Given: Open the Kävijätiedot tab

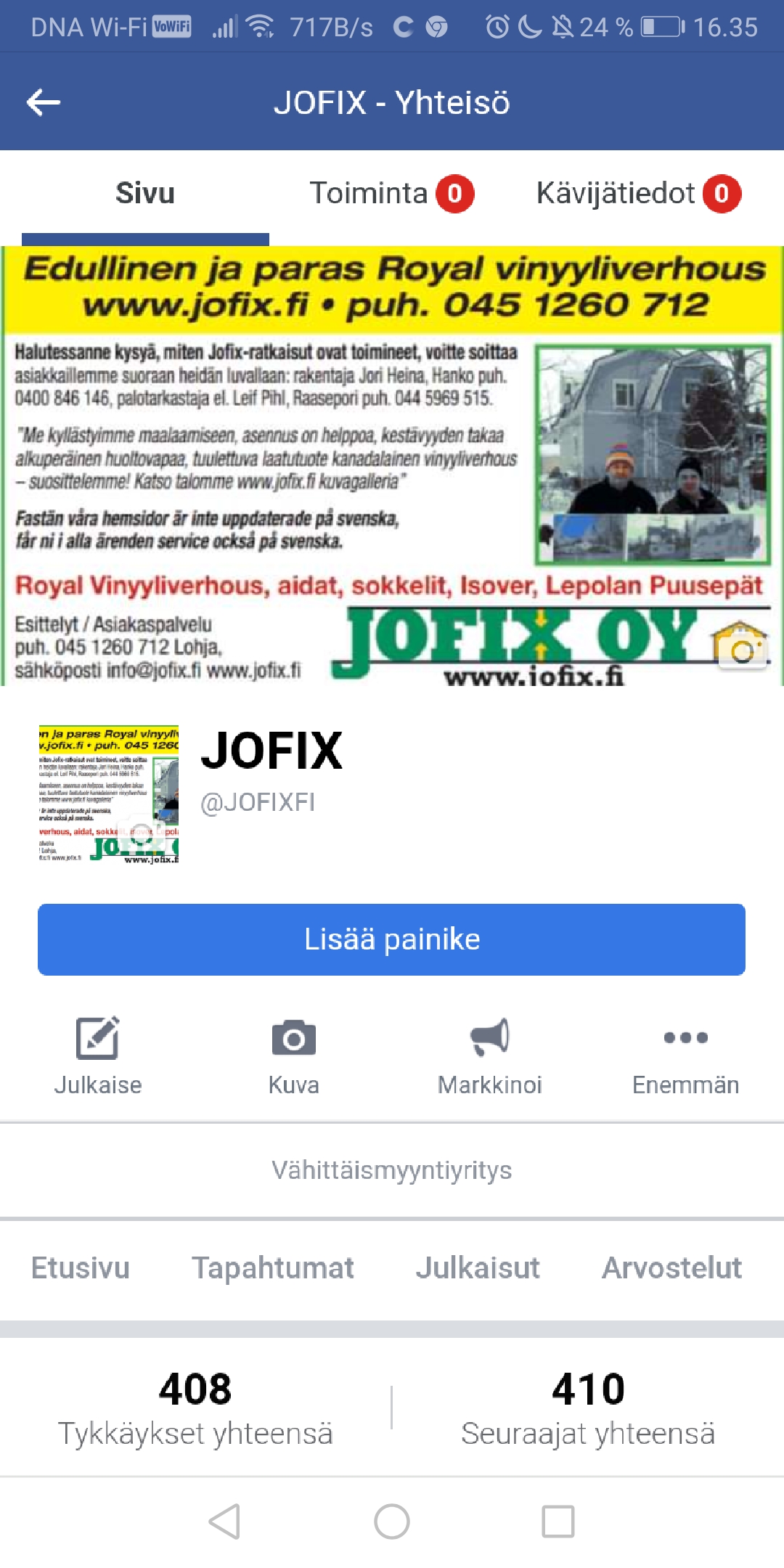Looking at the screenshot, I should [637, 194].
